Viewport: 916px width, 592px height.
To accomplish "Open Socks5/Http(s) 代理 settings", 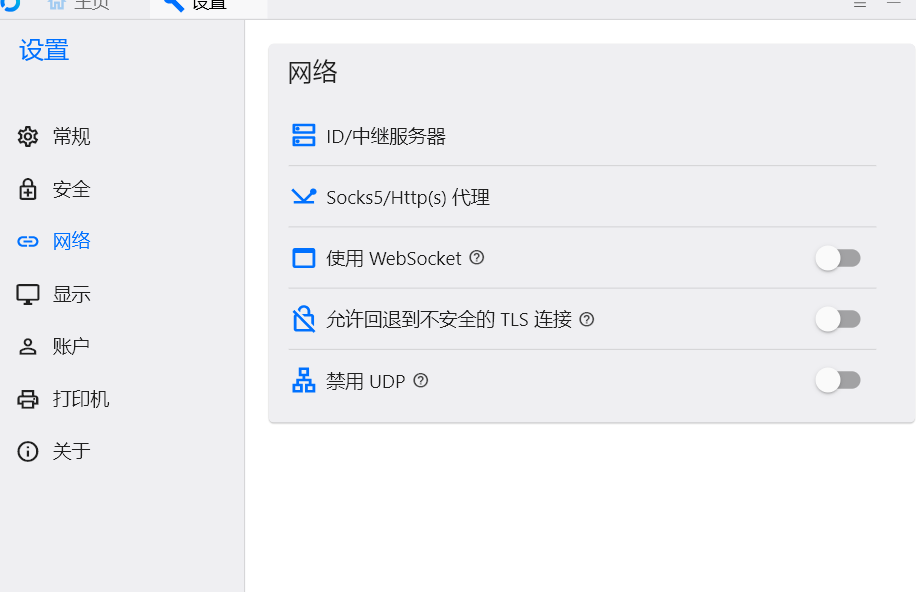I will tap(407, 197).
